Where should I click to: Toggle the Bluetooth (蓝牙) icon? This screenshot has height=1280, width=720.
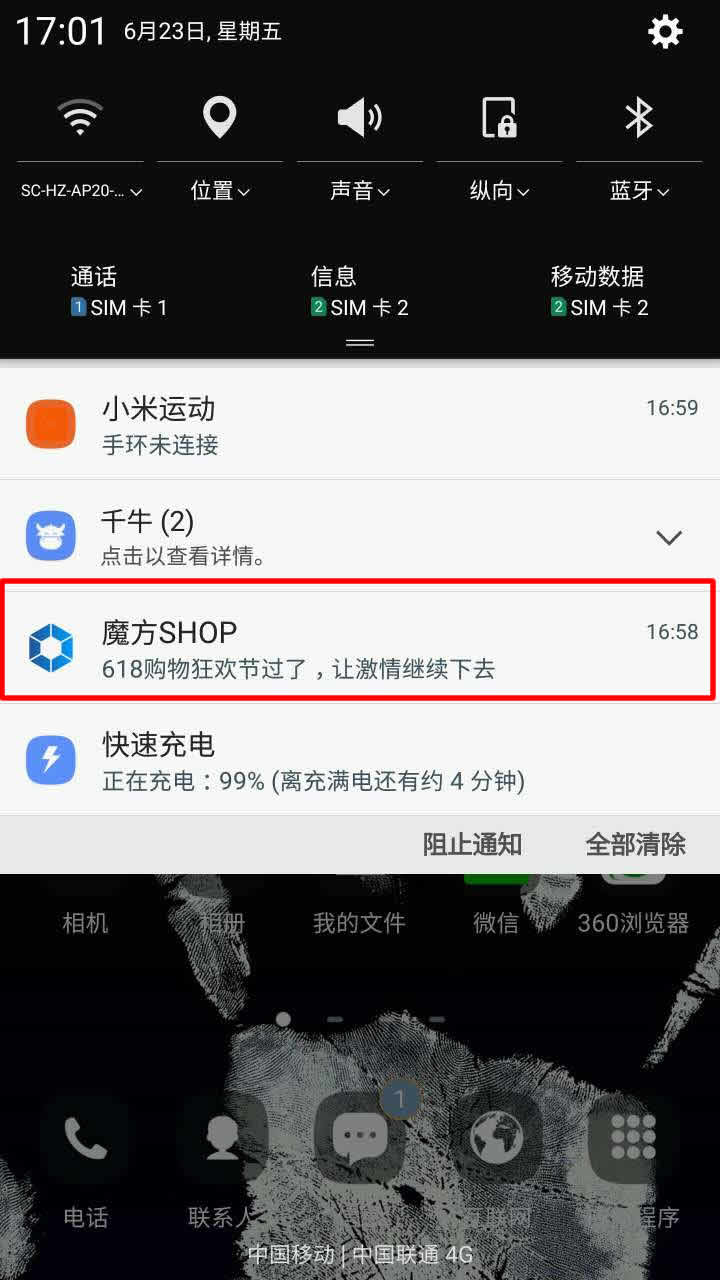(638, 118)
